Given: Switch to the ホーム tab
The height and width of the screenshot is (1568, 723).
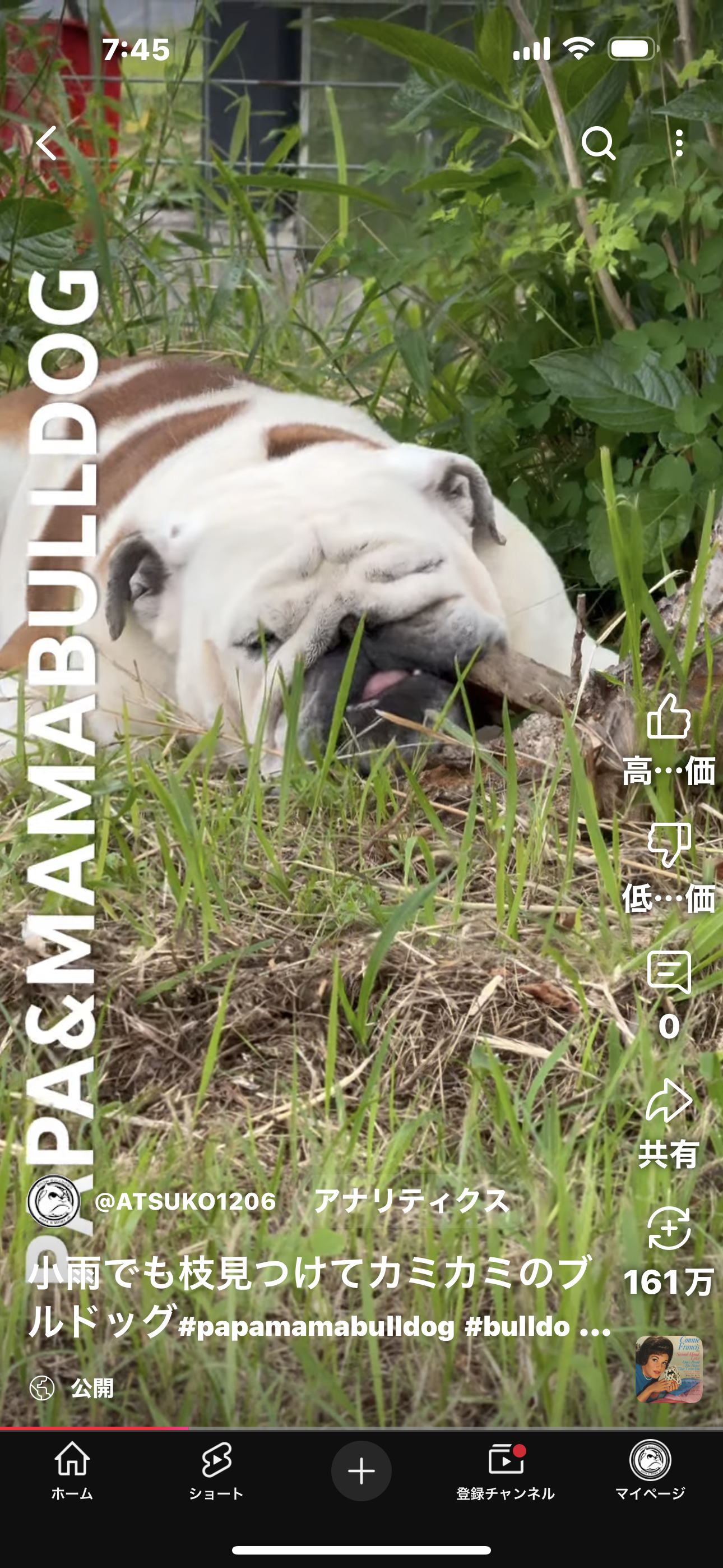Looking at the screenshot, I should (72, 1470).
